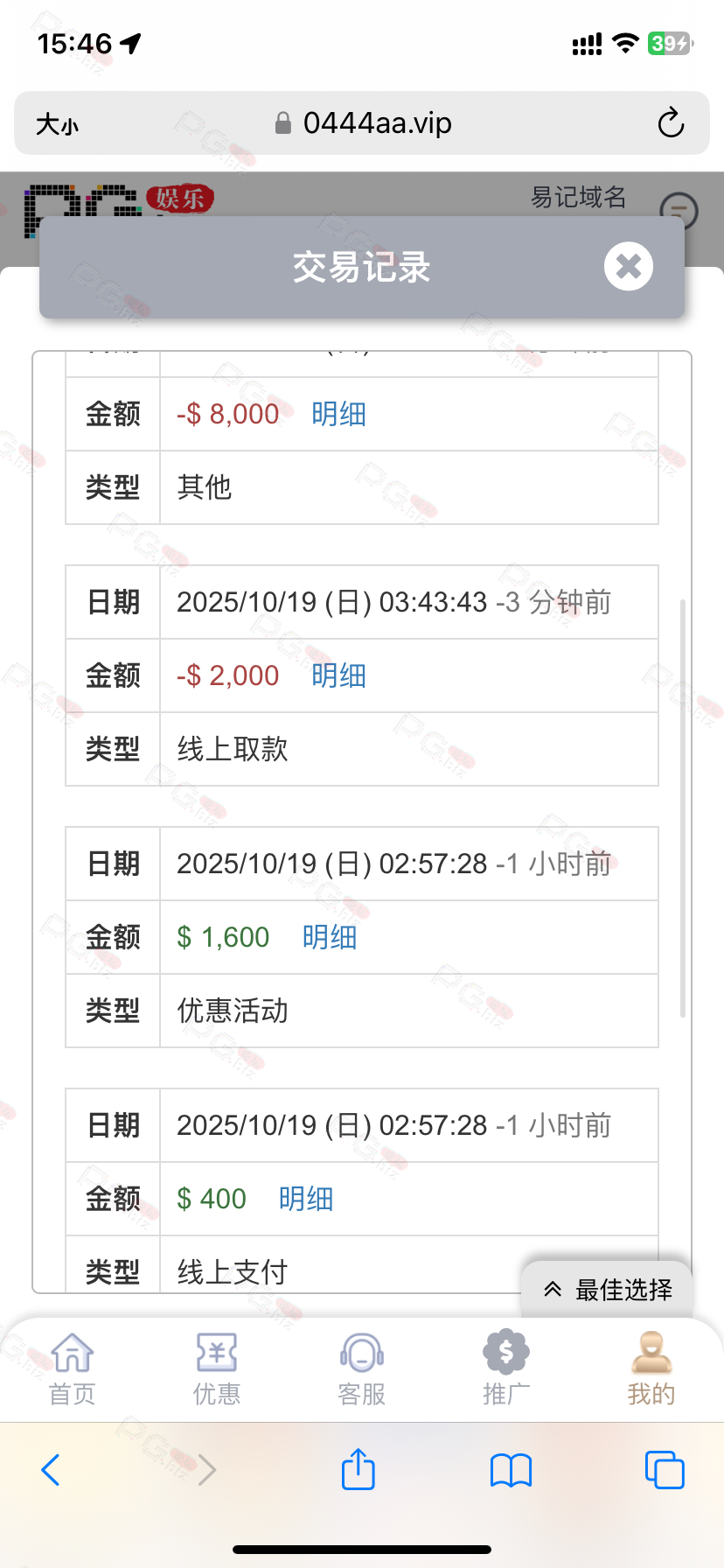
Task: Open the 客服 tab
Action: [x=362, y=1368]
